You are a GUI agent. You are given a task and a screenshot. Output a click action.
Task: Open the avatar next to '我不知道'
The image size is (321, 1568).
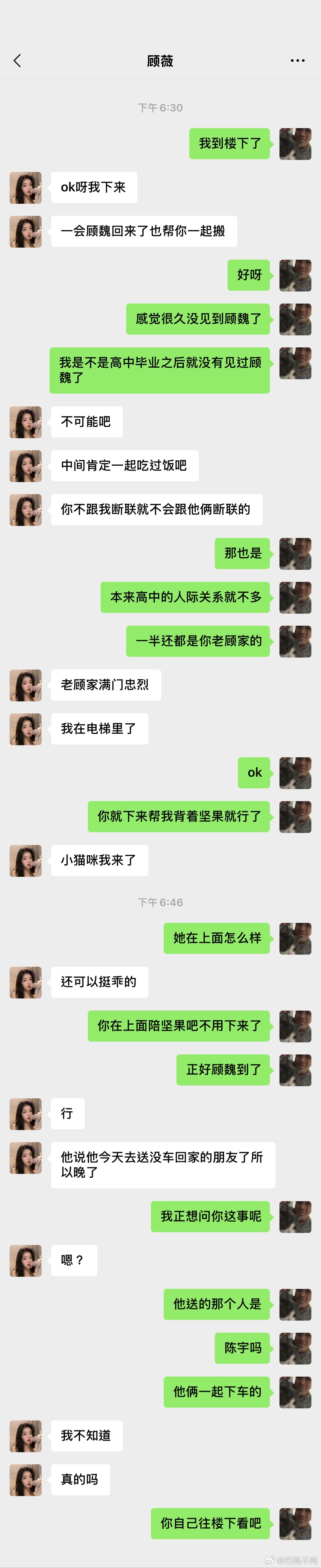click(26, 1436)
